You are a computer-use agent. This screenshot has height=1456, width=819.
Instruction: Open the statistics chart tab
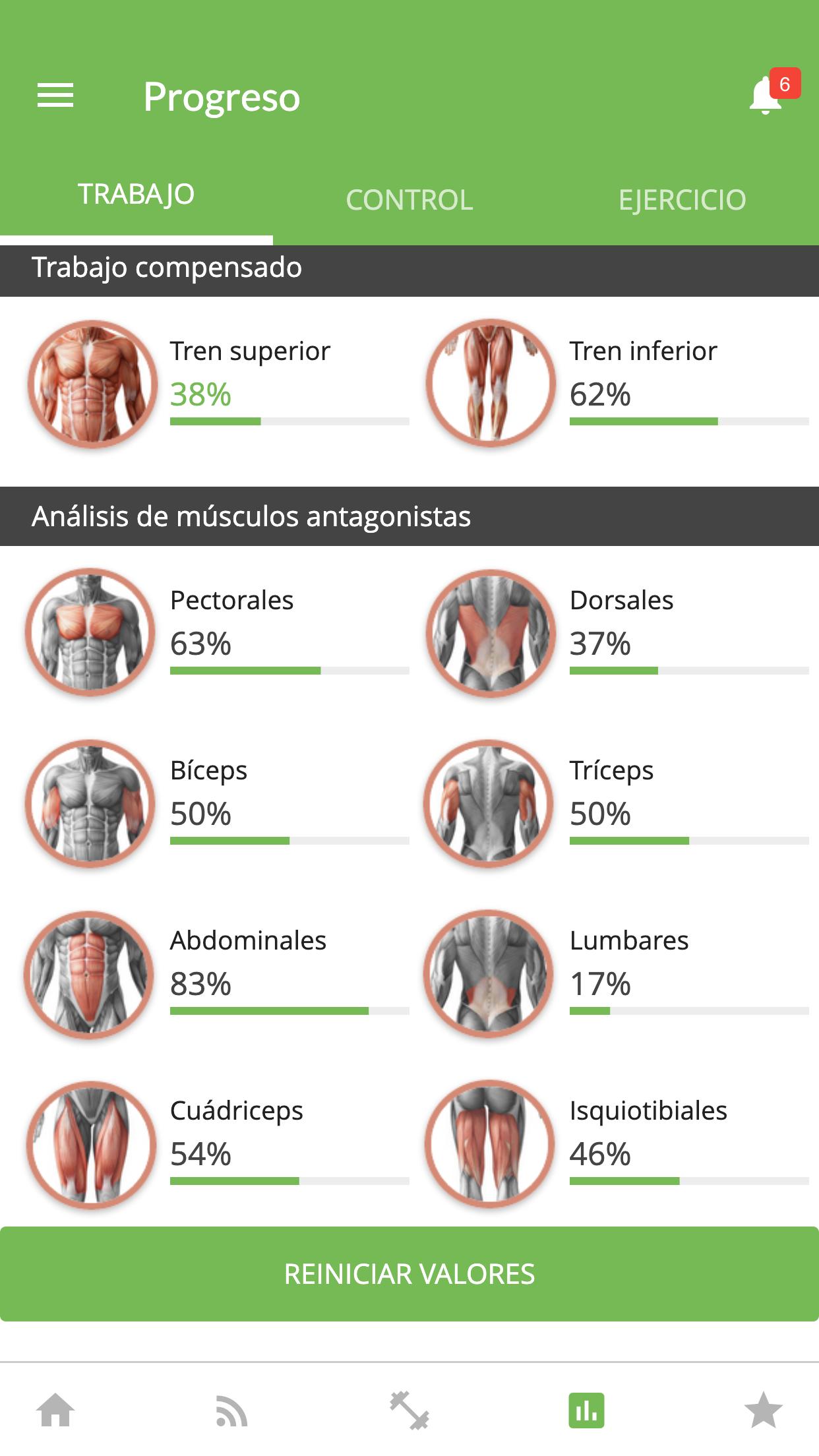click(x=586, y=1411)
